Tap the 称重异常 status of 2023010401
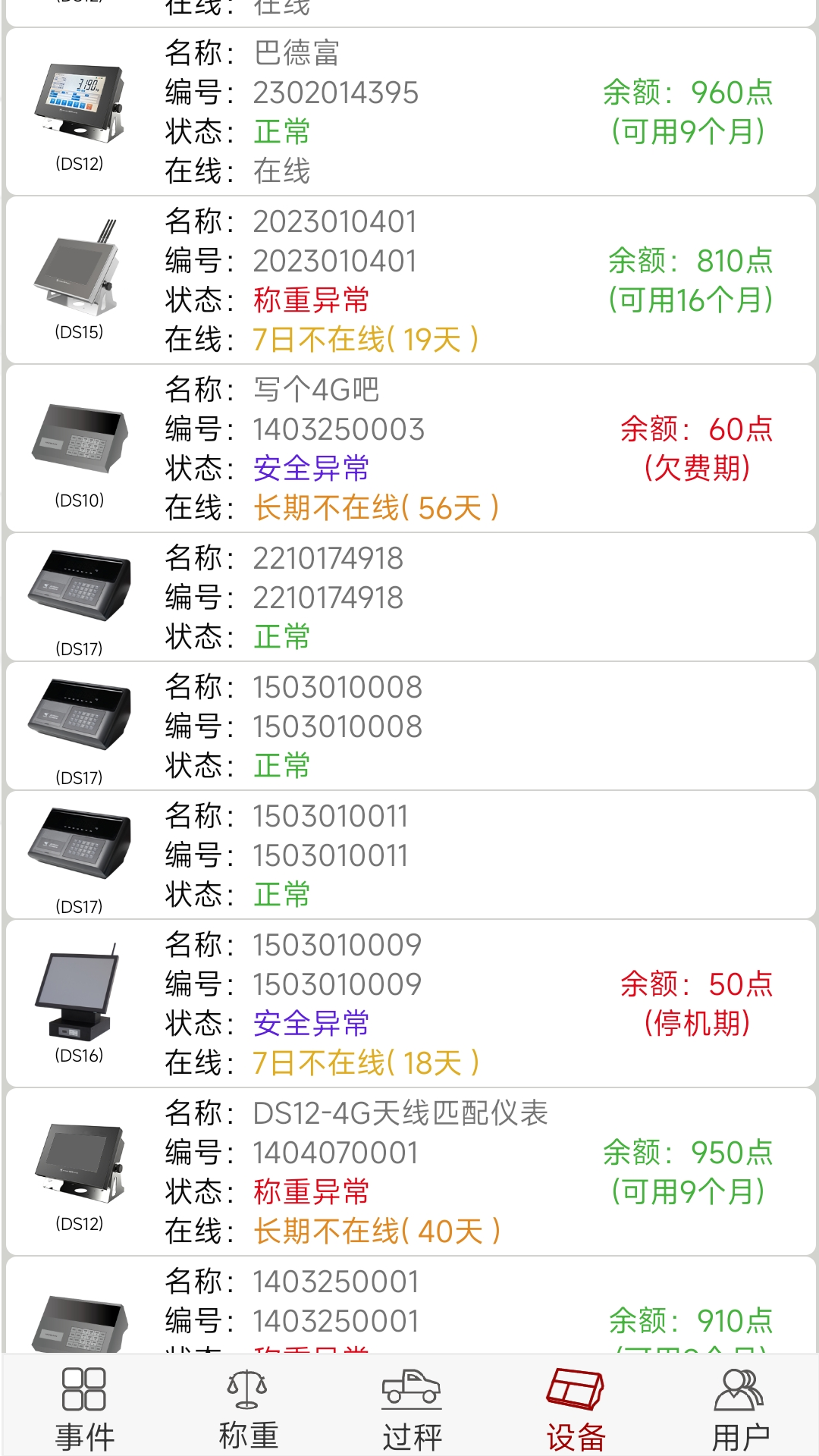819x1456 pixels. 309,299
